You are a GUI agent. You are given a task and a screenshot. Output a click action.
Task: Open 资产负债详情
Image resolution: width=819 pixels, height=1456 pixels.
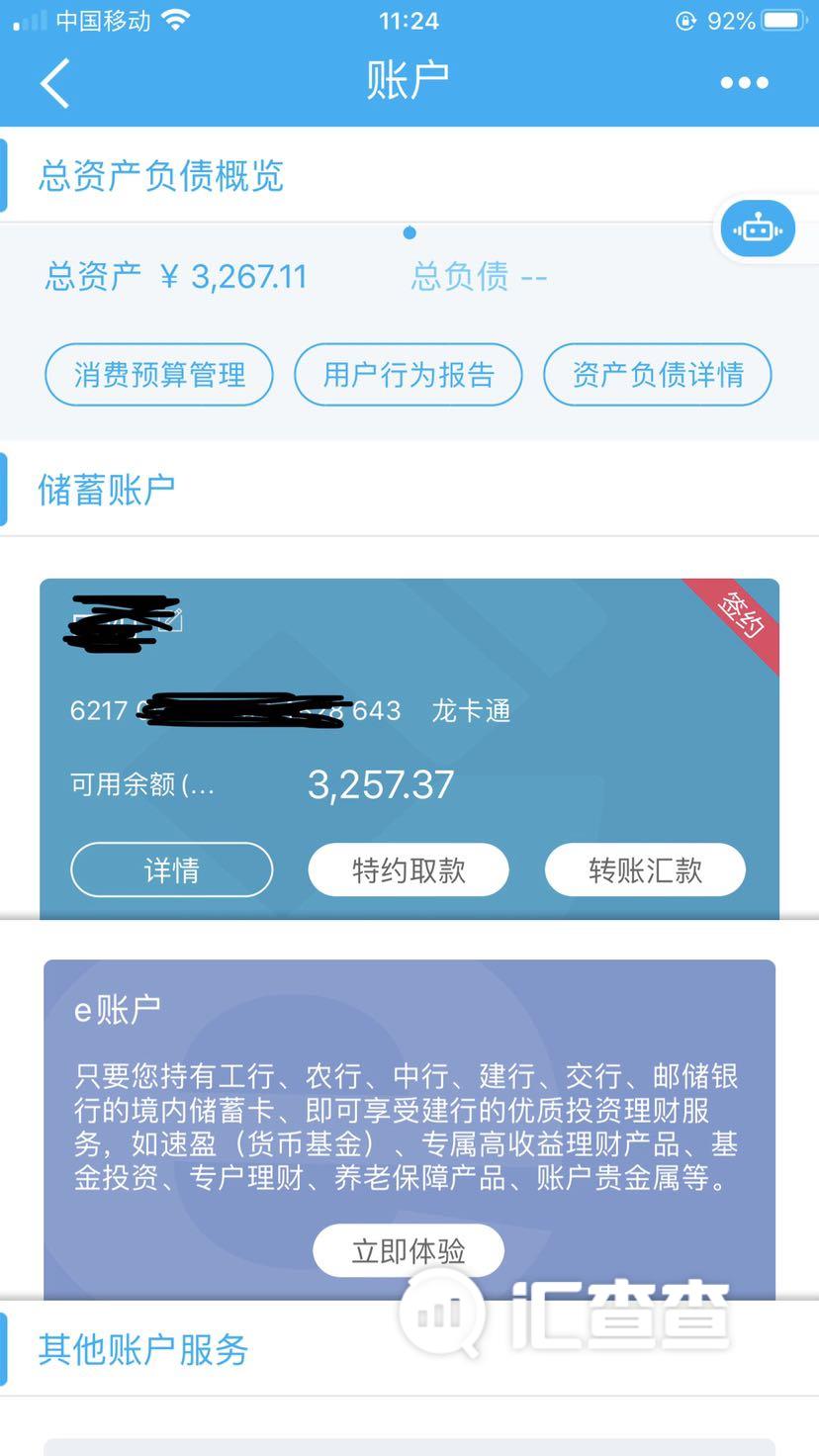[x=658, y=375]
